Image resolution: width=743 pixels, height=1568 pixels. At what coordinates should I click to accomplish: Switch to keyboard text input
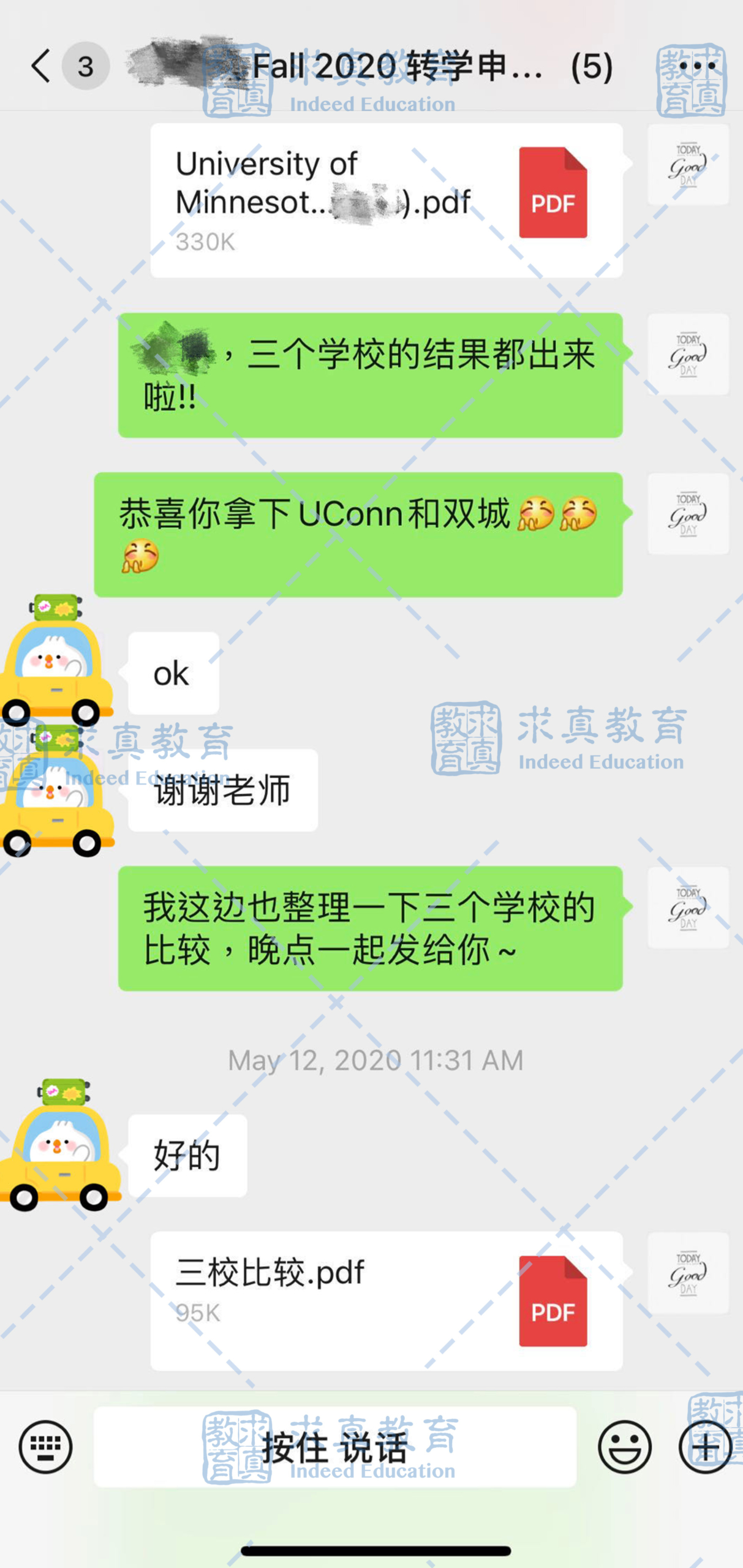(46, 1447)
